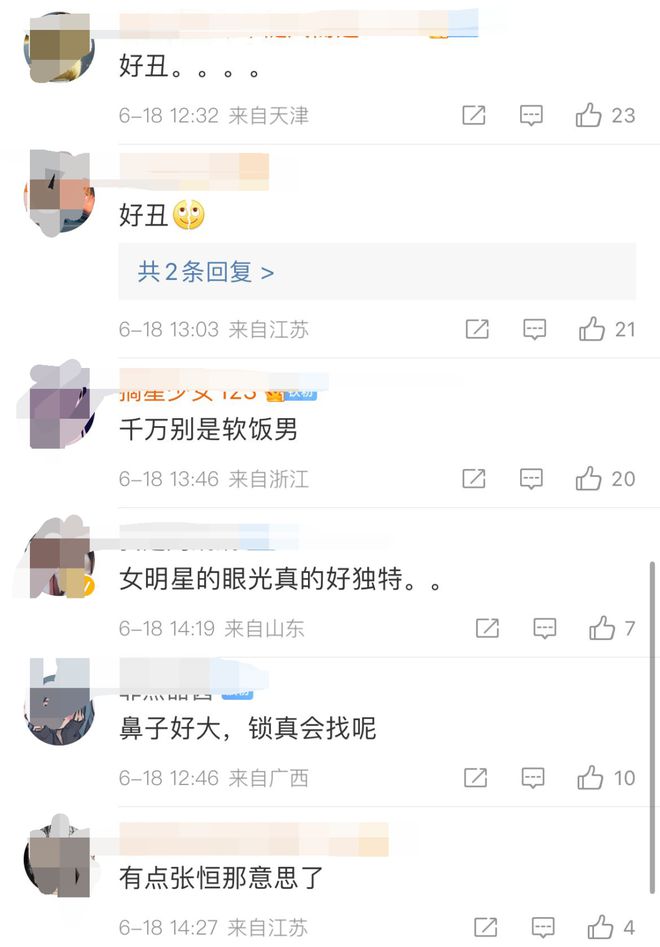Reply to the 鼻子好大 comment from 广西
The height and width of the screenshot is (947, 660).
coord(534,778)
